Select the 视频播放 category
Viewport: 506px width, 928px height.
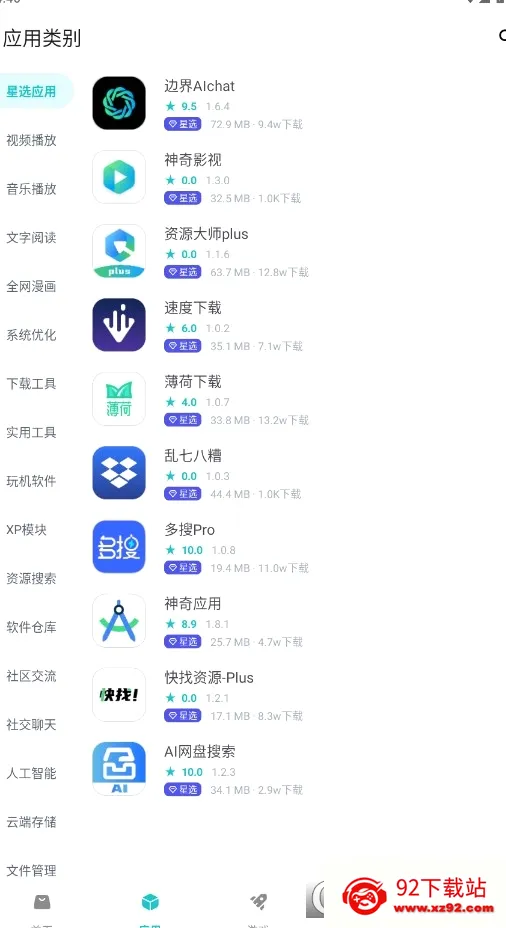(31, 140)
